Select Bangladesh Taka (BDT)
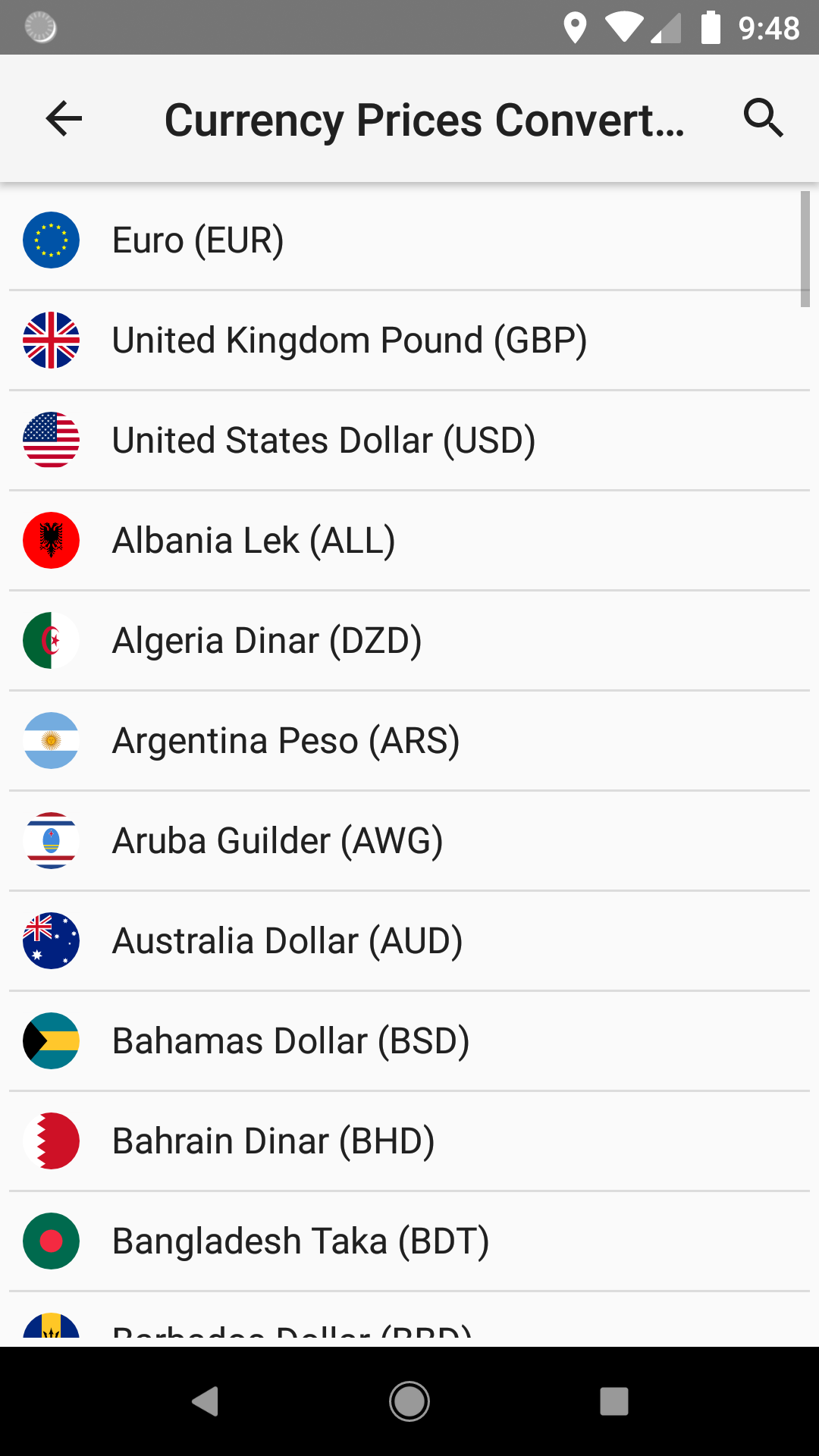819x1456 pixels. (409, 1241)
